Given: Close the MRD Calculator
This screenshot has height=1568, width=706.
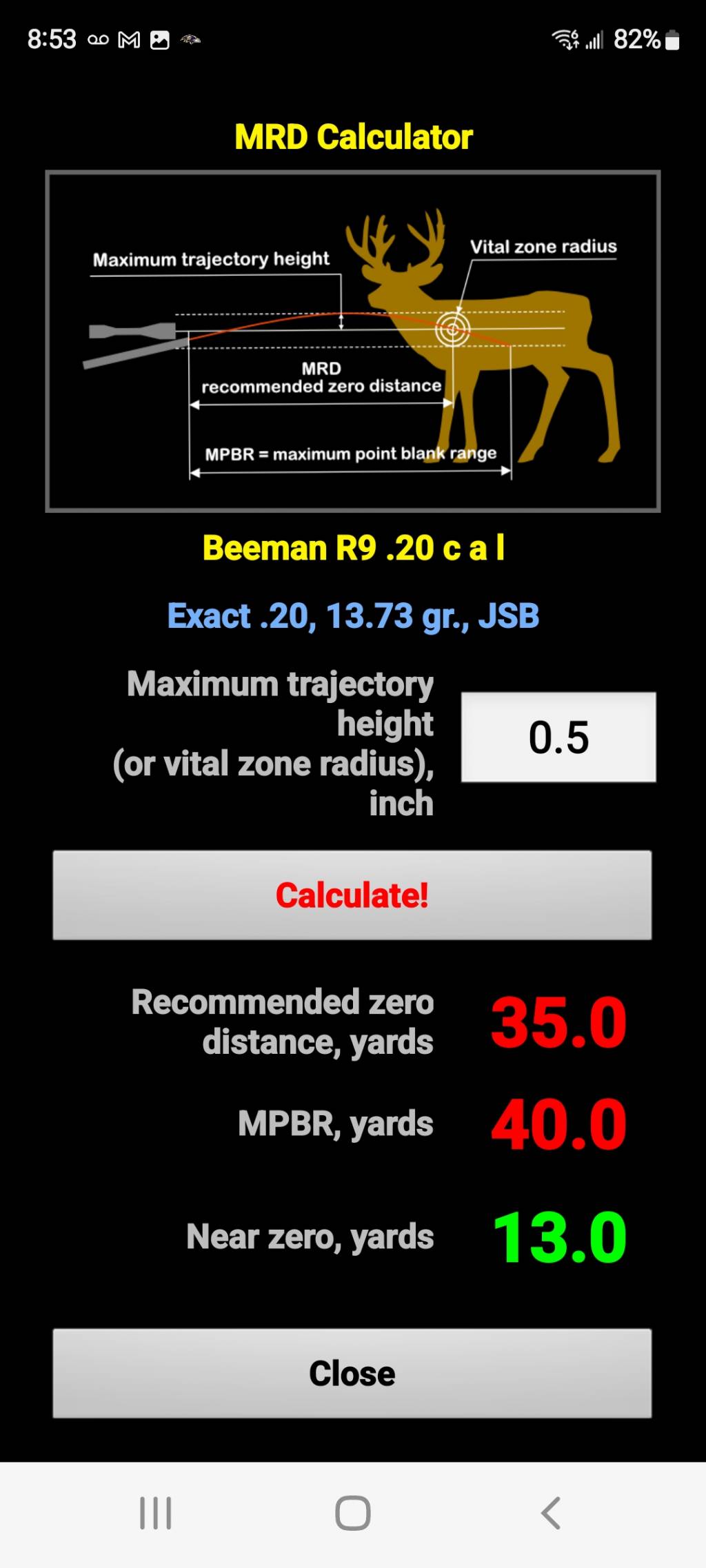Looking at the screenshot, I should point(352,1374).
